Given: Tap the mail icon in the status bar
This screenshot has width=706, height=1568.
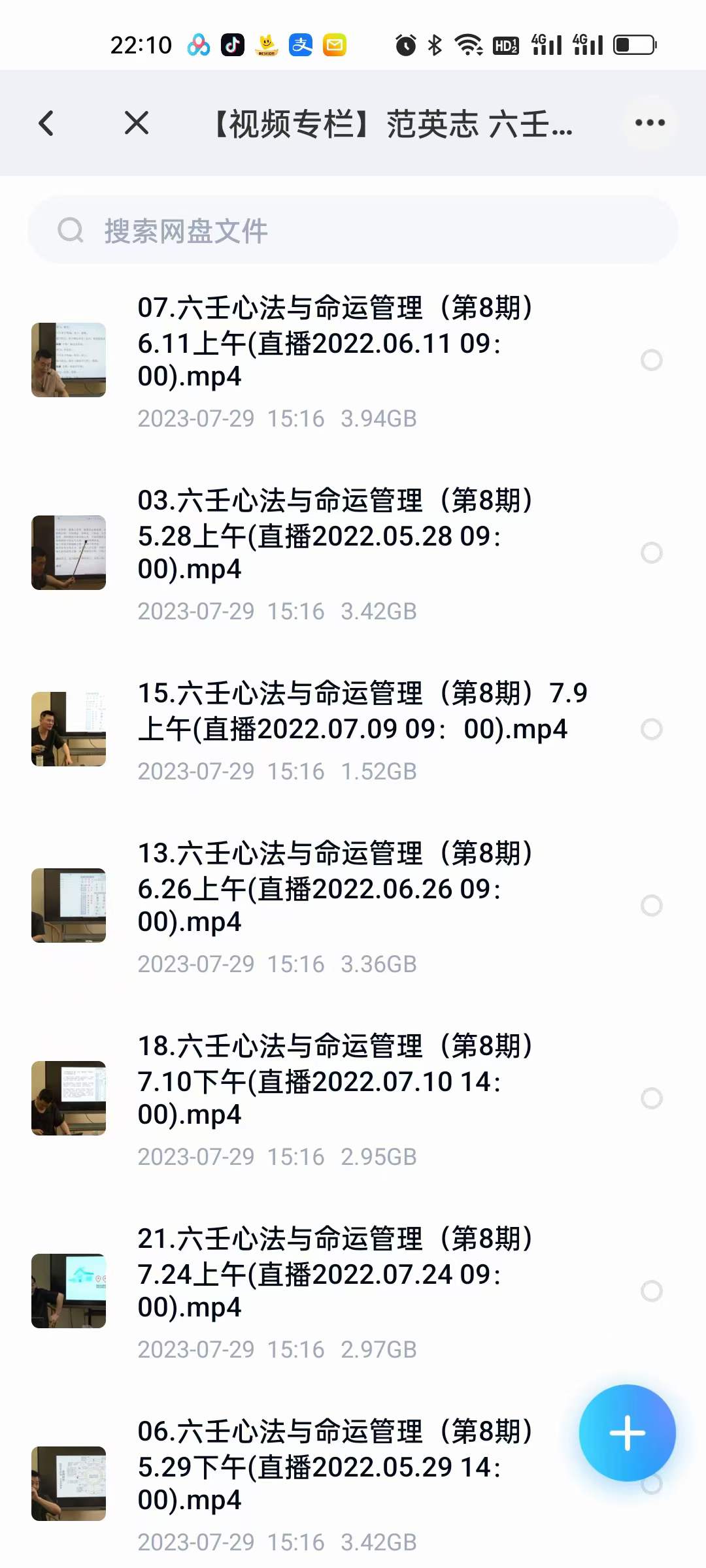Looking at the screenshot, I should (x=335, y=44).
